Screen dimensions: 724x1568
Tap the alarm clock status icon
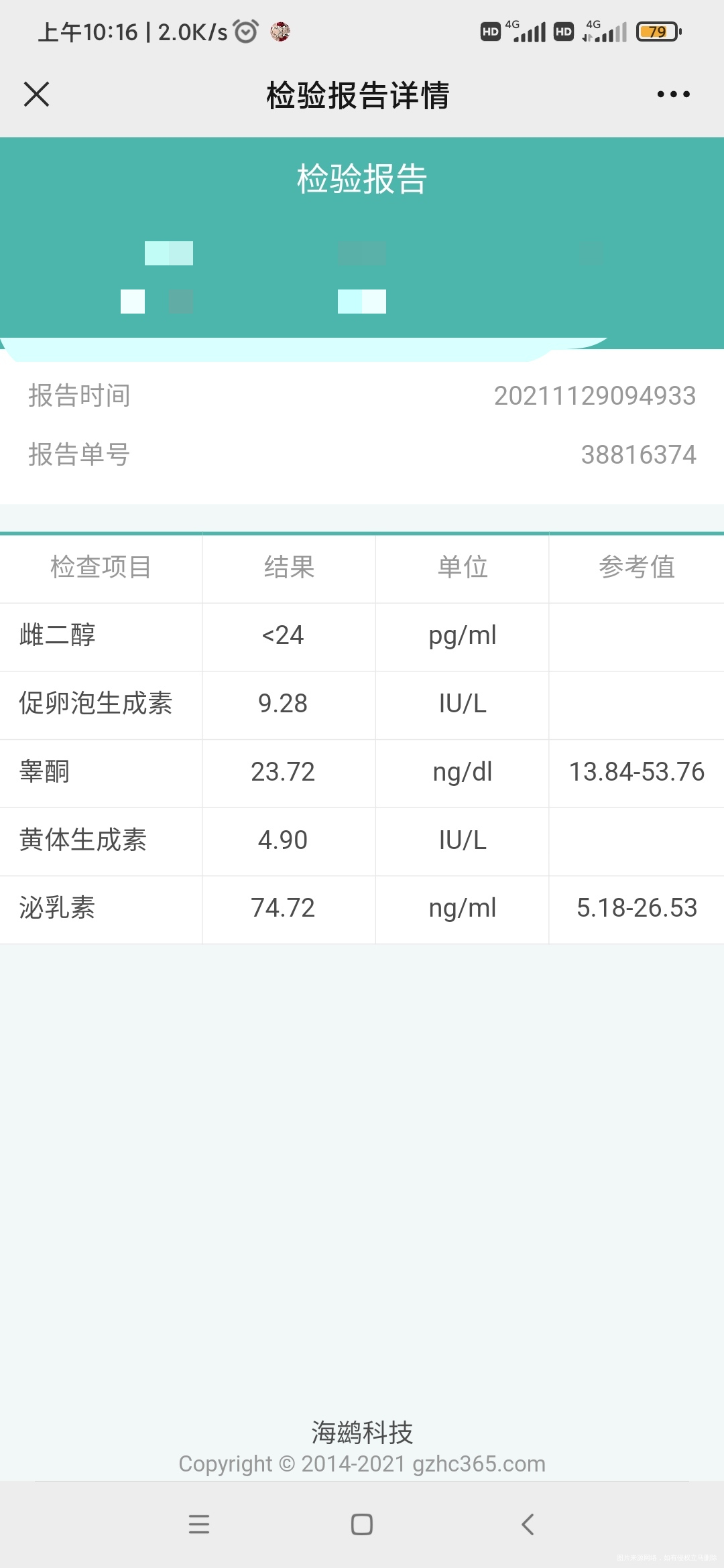click(x=245, y=30)
